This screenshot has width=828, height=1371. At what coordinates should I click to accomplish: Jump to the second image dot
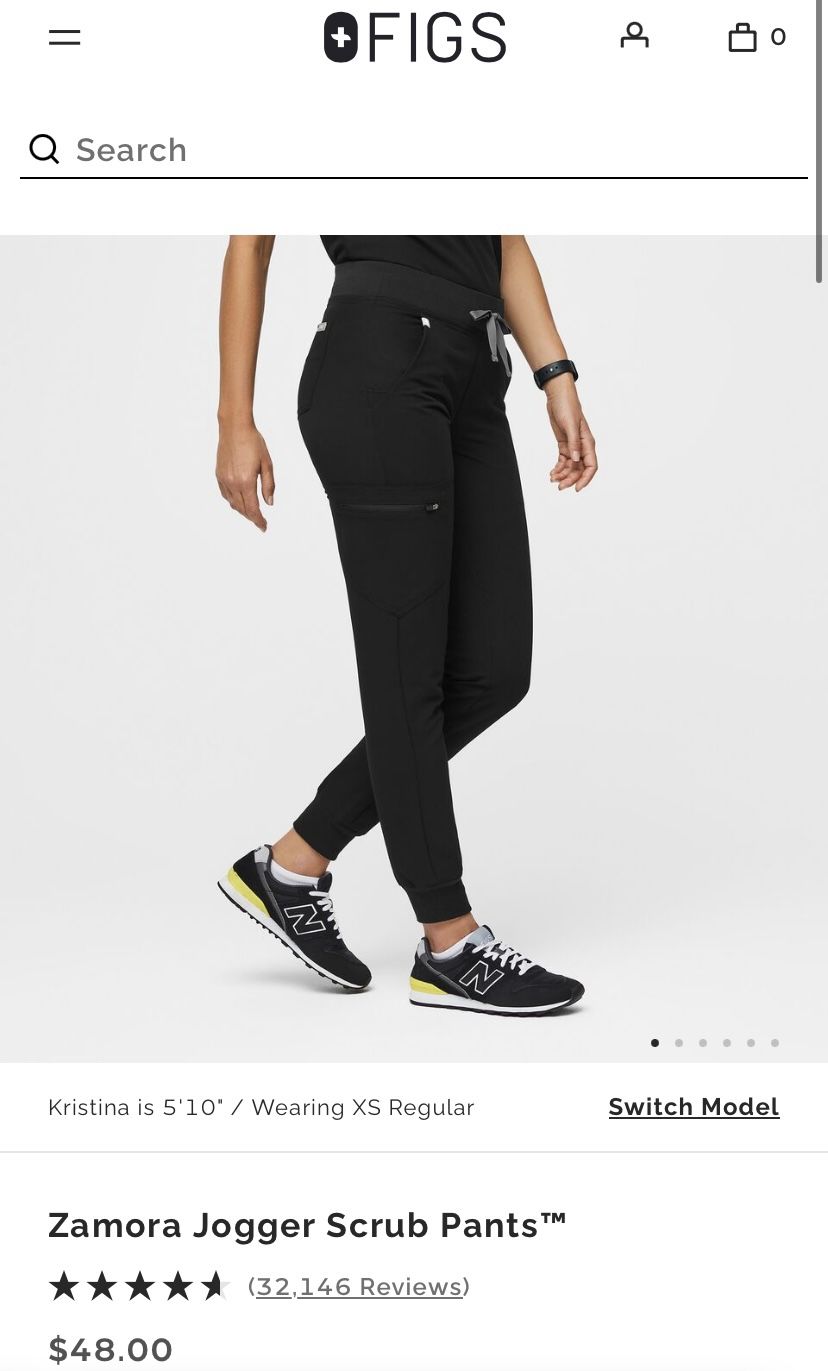[x=679, y=1043]
